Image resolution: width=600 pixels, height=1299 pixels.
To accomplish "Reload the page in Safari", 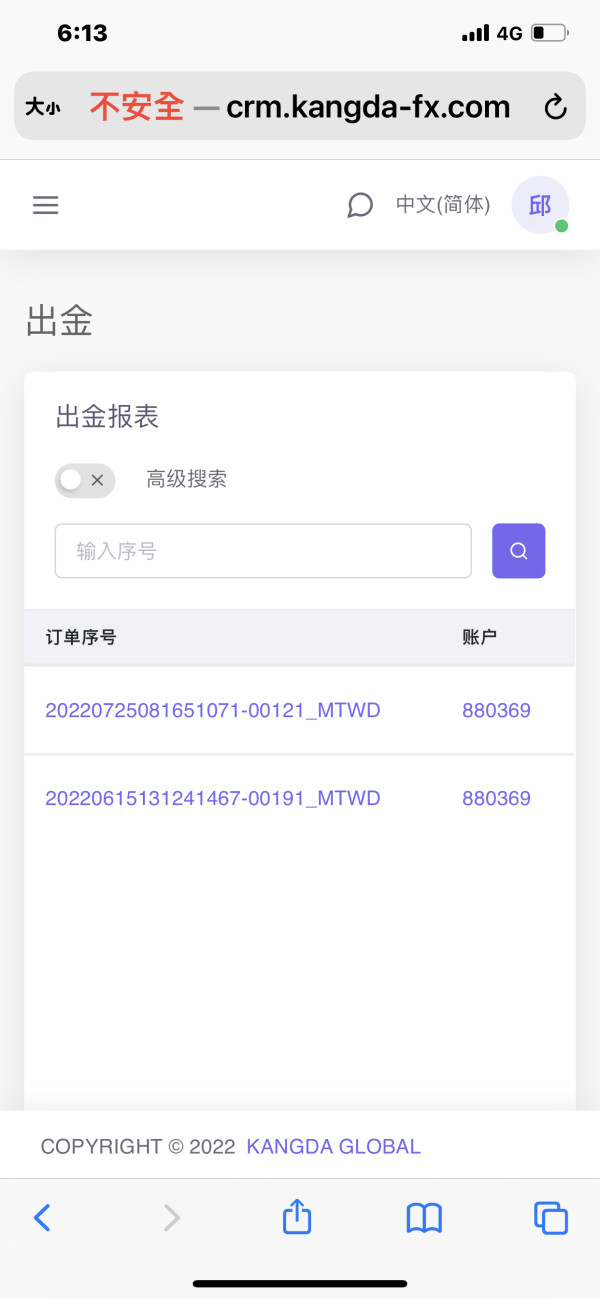I will (555, 107).
